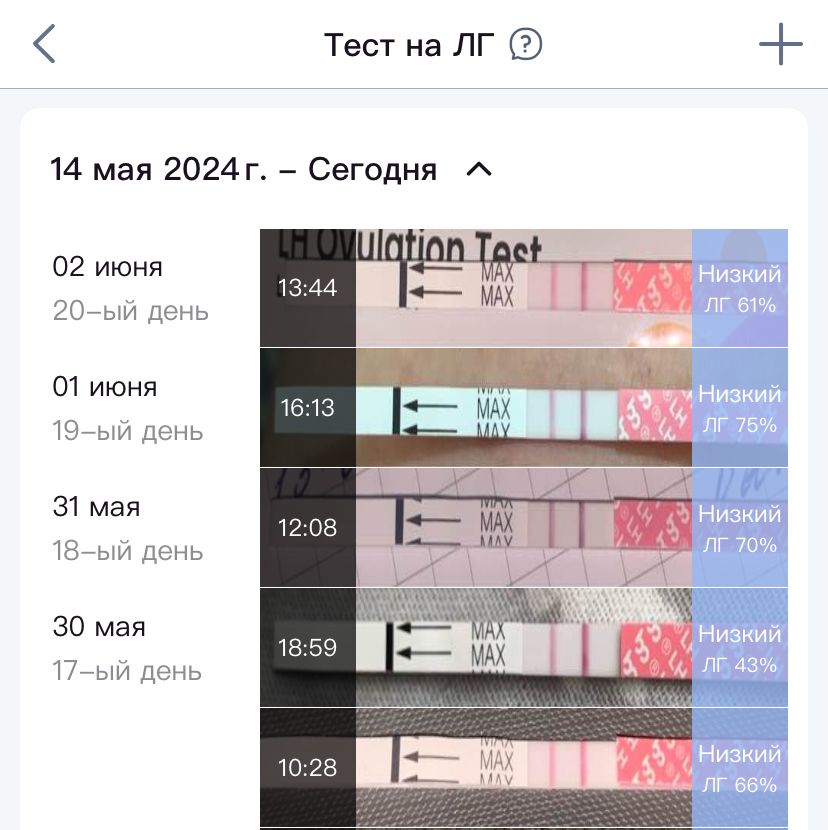Tap the Низкий ЛГ 61% result

740,288
